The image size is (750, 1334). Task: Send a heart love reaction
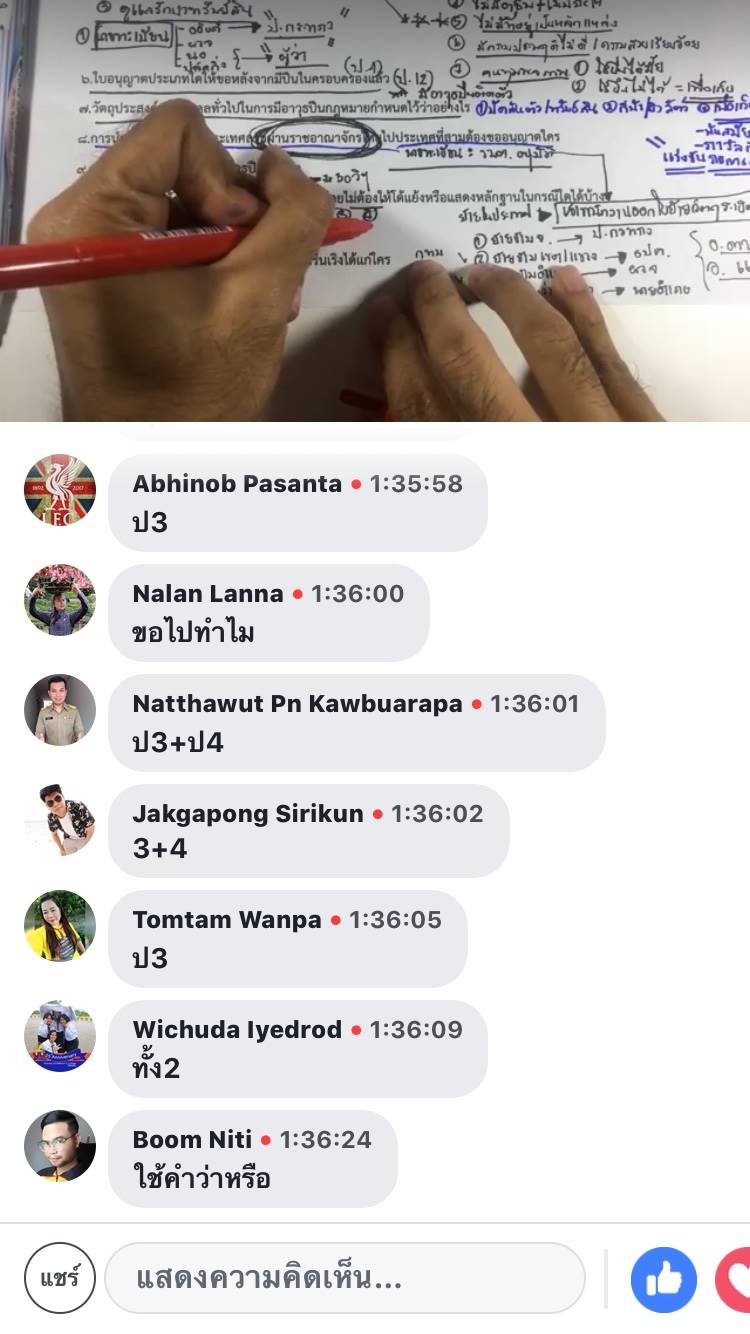(x=735, y=1279)
